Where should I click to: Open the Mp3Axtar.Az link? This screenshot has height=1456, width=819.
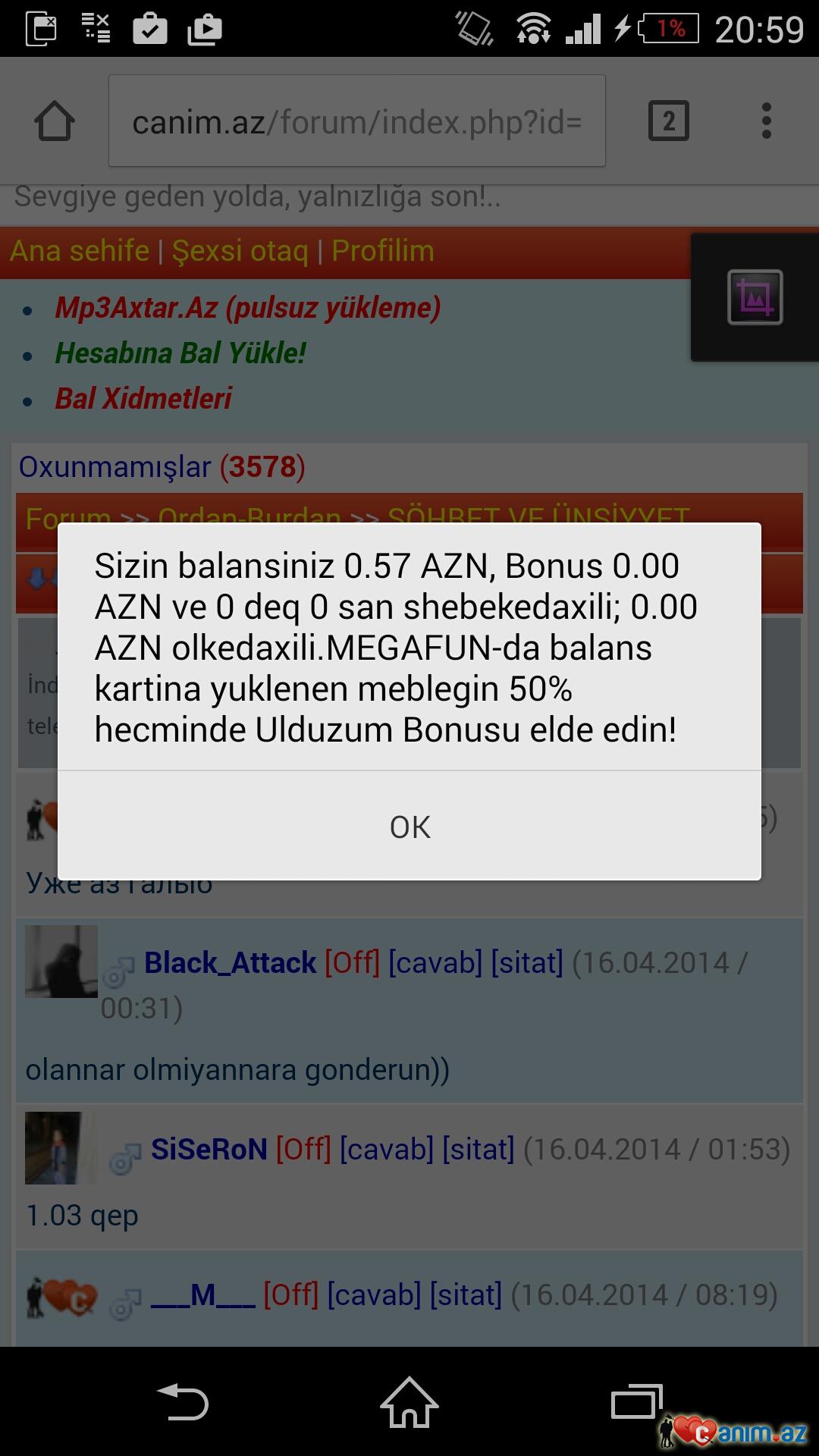(x=247, y=308)
